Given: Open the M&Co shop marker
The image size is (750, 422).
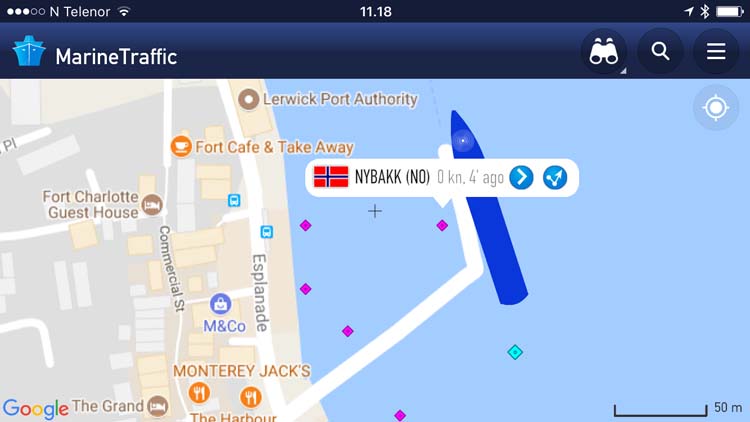Looking at the screenshot, I should (220, 304).
